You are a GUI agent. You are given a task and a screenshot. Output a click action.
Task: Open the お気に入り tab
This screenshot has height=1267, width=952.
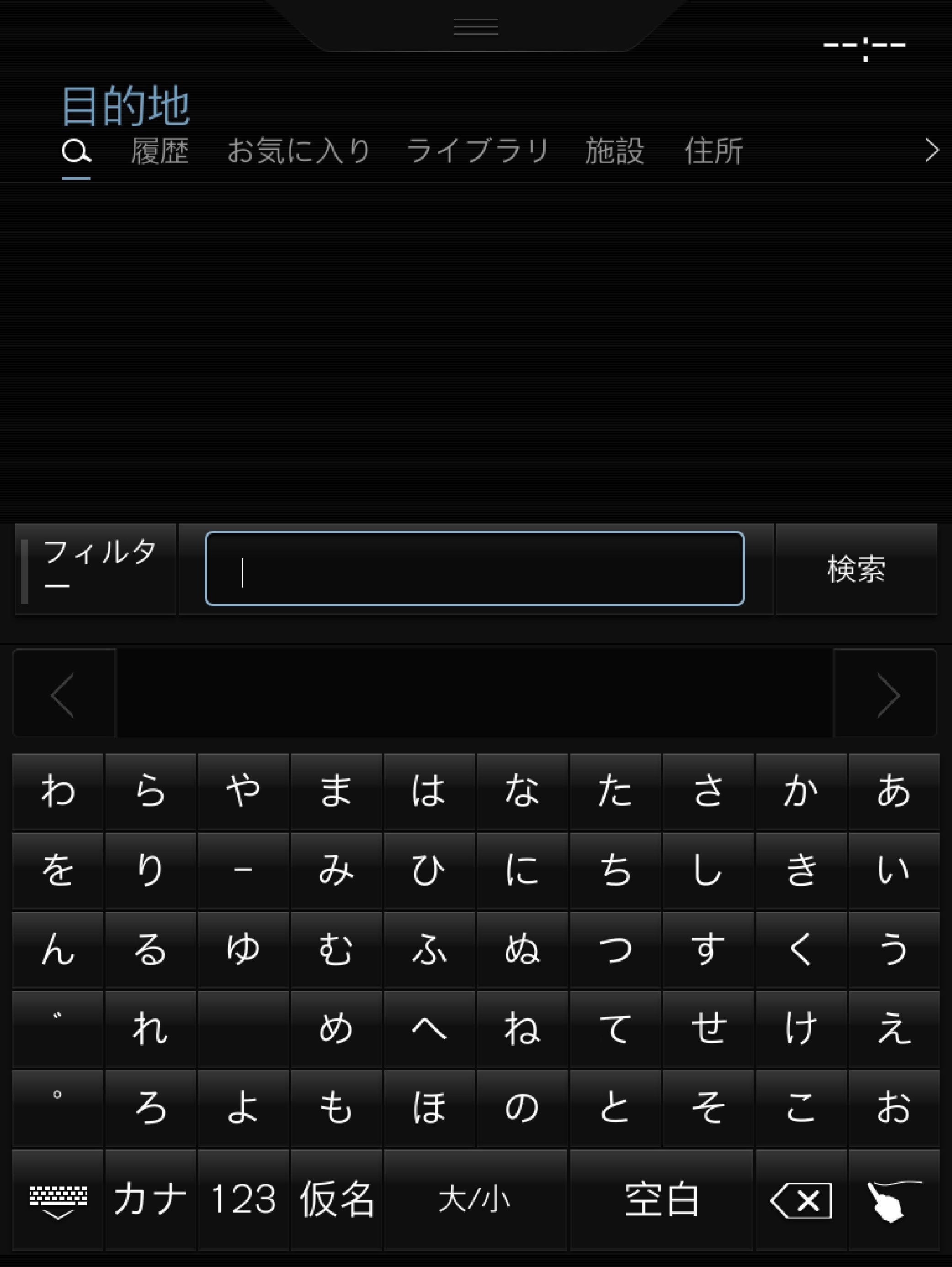298,151
